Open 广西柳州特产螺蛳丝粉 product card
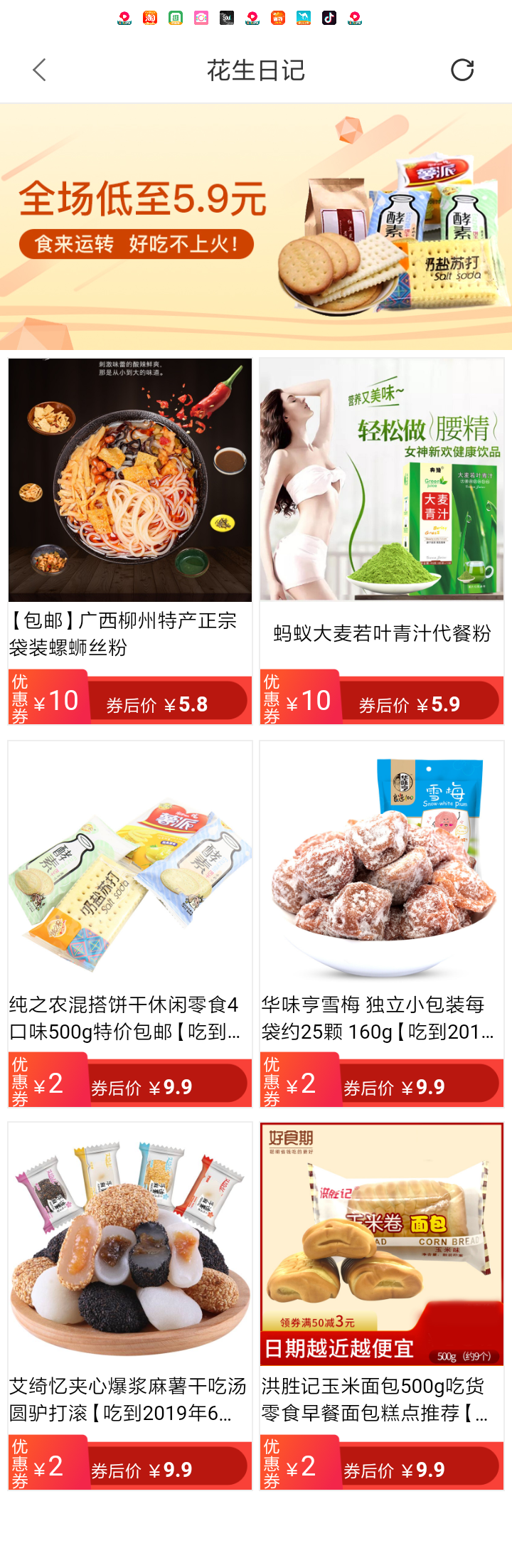 pos(130,541)
